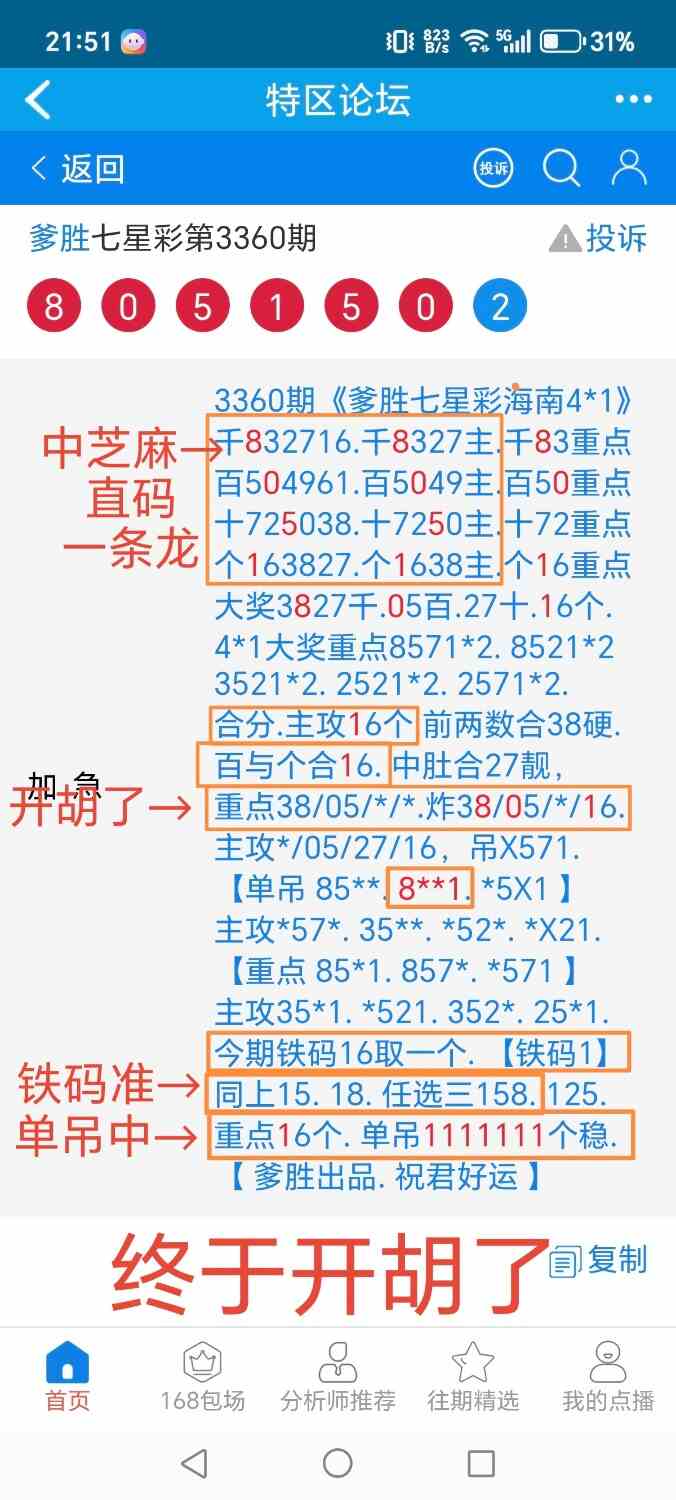Open the round 投诉 icon in the toolbar
The image size is (676, 1500).
point(493,168)
